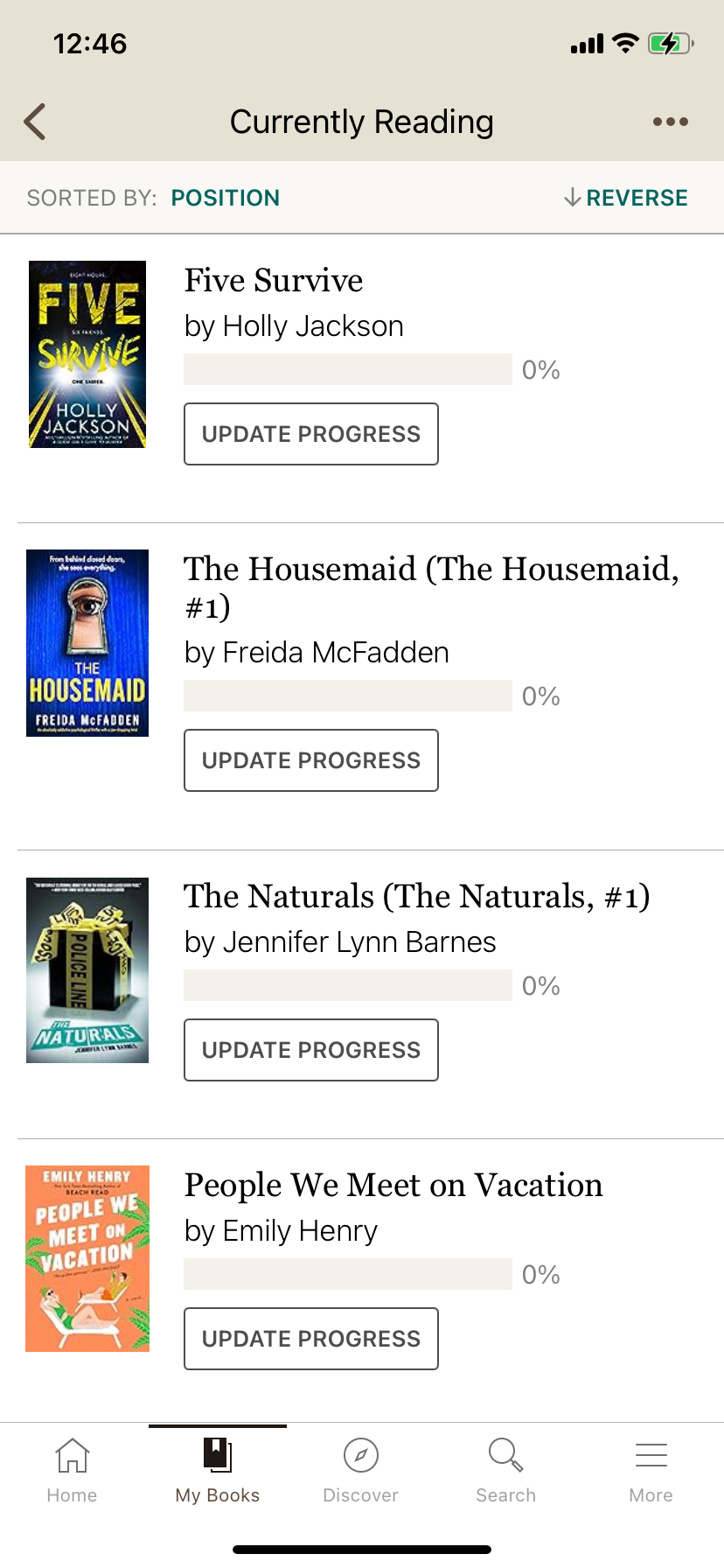Open the three-dot overflow menu

[670, 122]
